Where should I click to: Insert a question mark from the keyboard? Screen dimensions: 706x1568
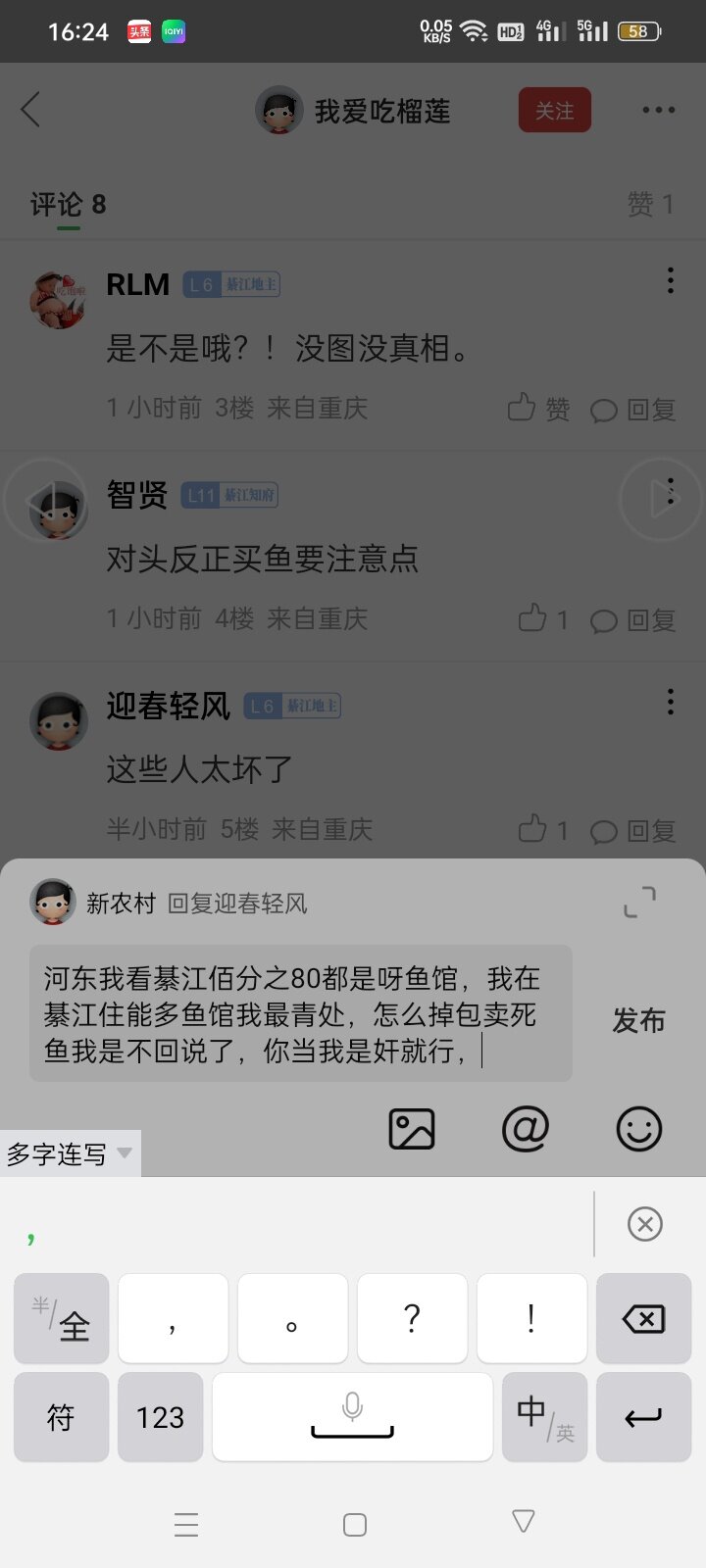412,1319
